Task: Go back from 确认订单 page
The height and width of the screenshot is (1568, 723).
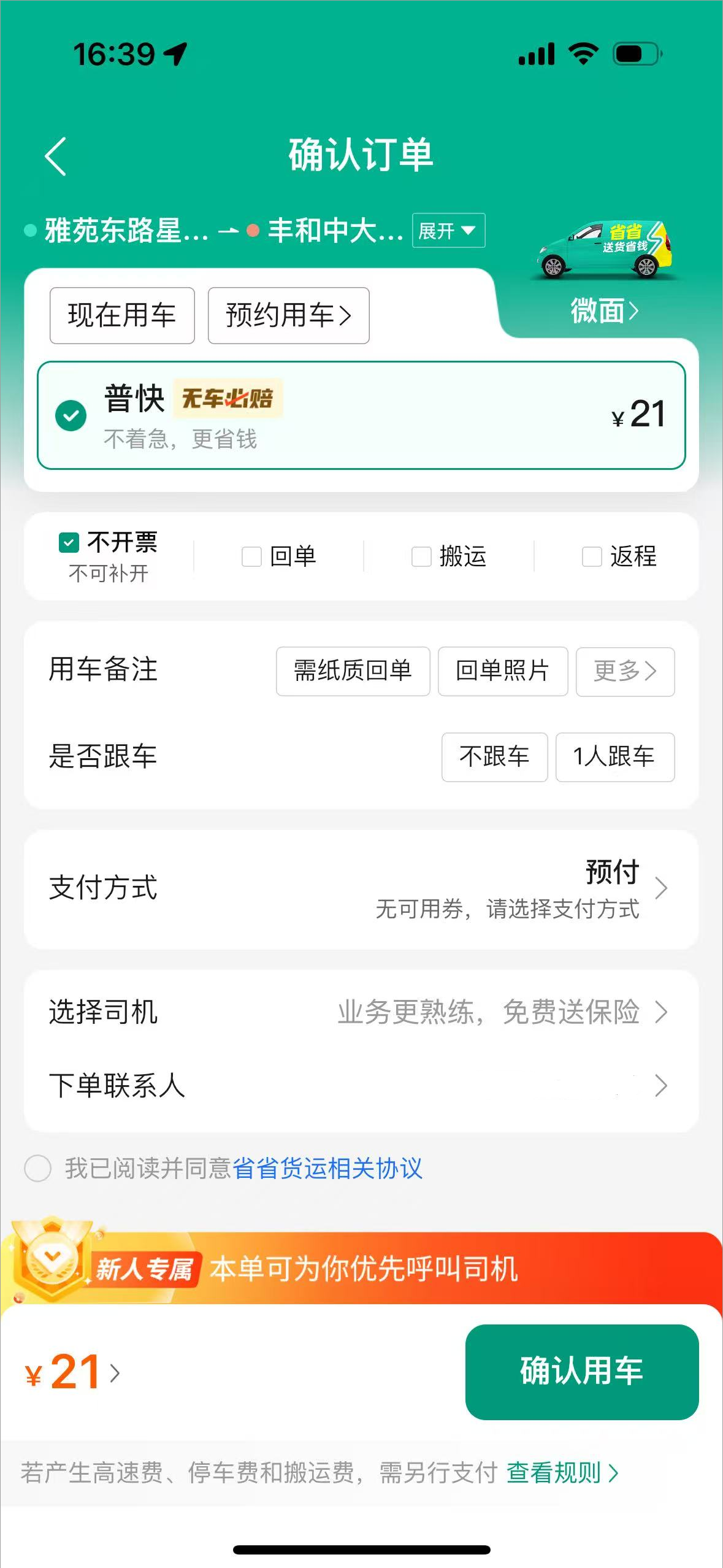Action: (56, 156)
